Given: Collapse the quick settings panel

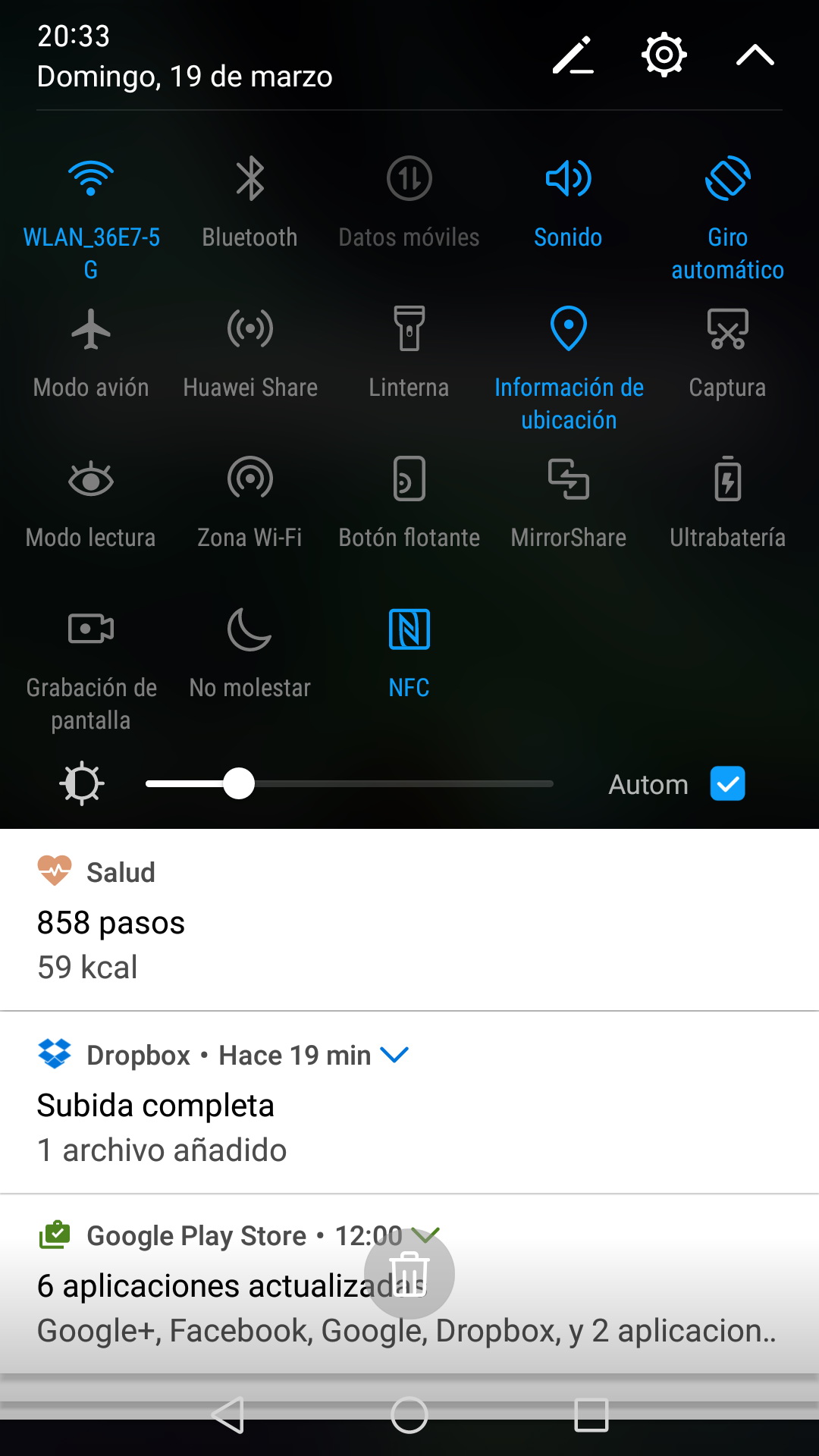Looking at the screenshot, I should click(x=755, y=55).
